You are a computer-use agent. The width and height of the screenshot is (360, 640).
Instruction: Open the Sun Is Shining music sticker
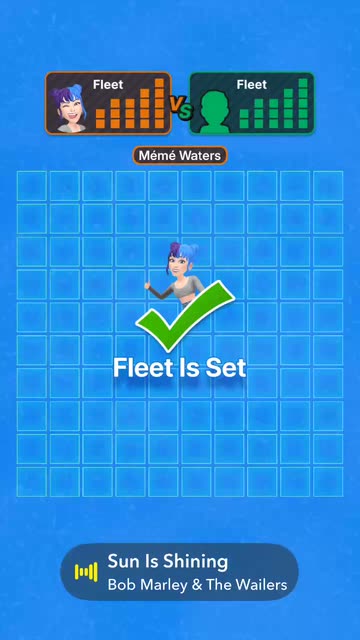point(179,571)
